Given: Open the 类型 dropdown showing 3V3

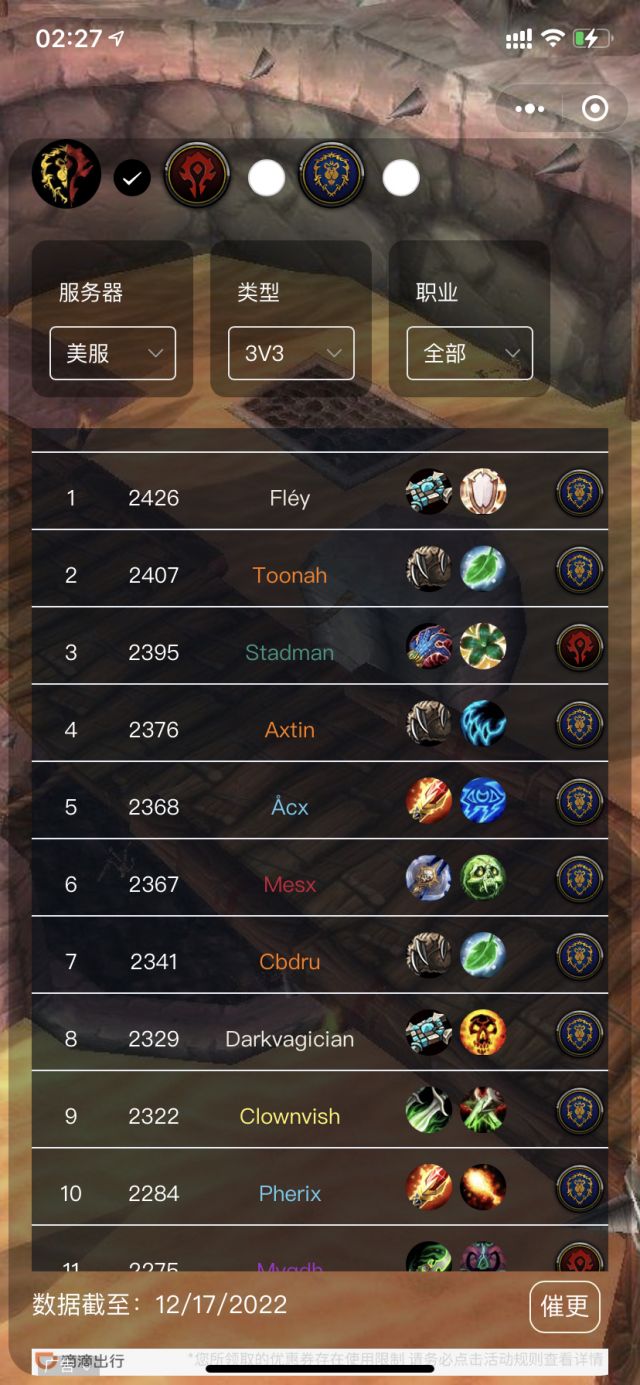Looking at the screenshot, I should pos(291,353).
